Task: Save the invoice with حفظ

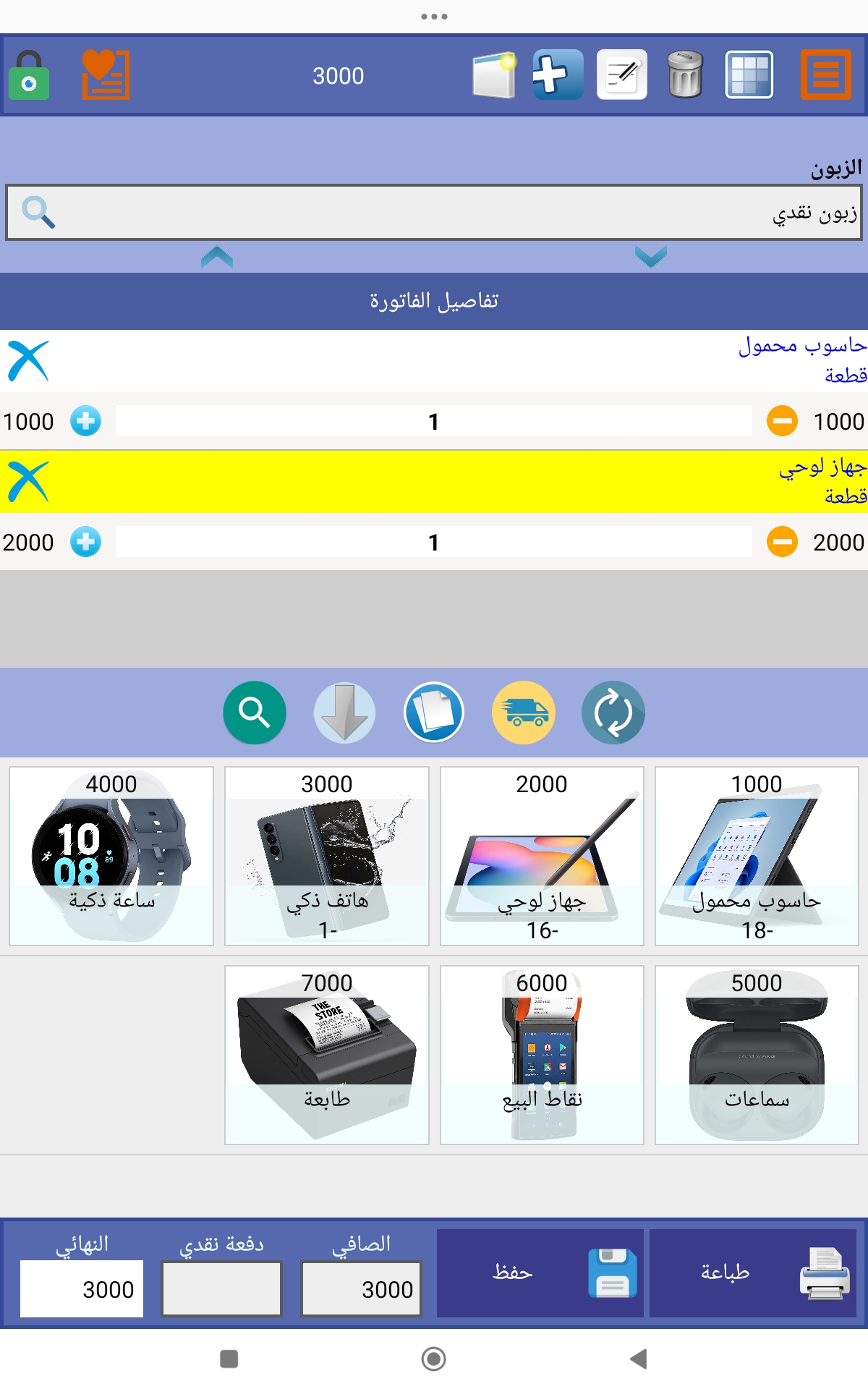Action: click(x=540, y=1273)
